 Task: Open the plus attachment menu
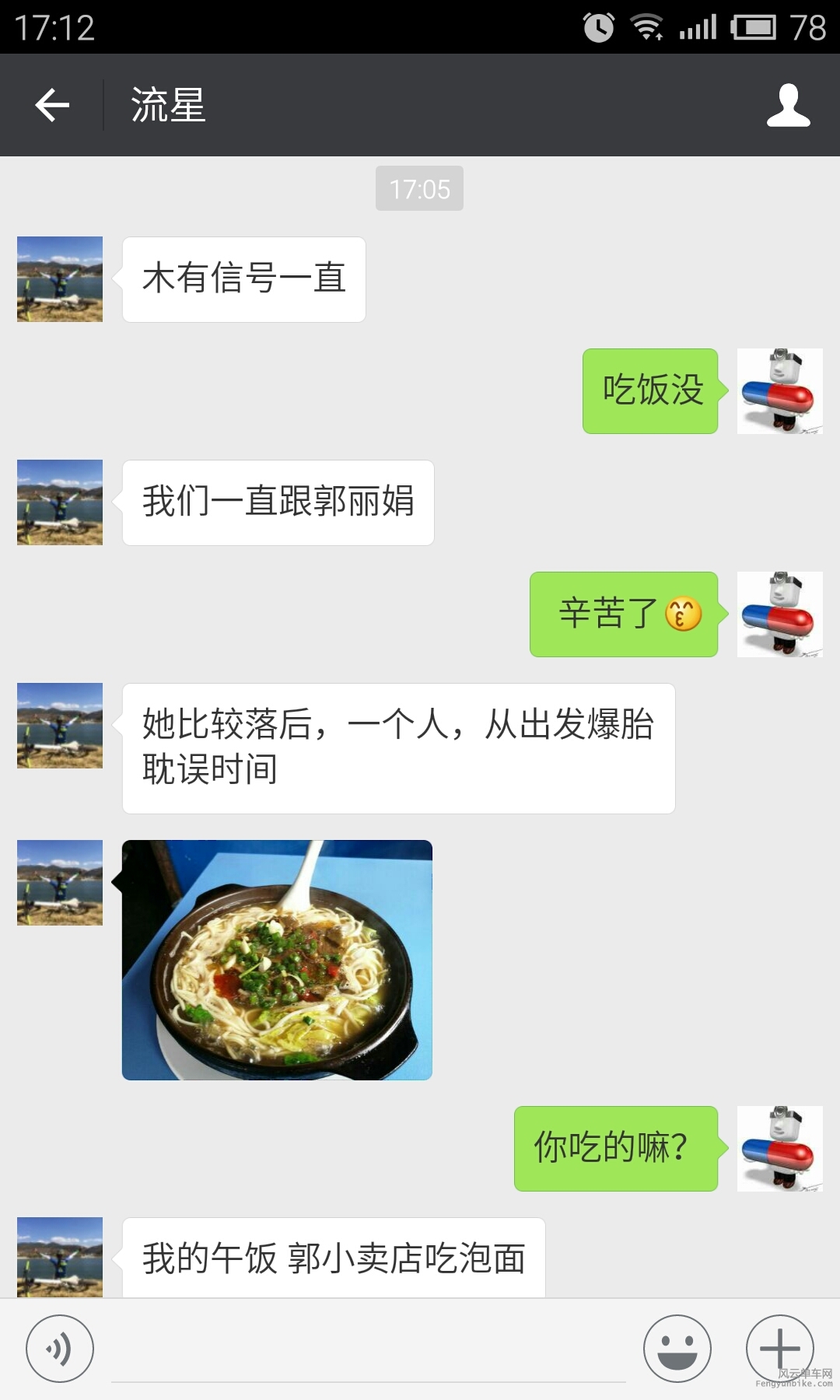pos(781,1348)
